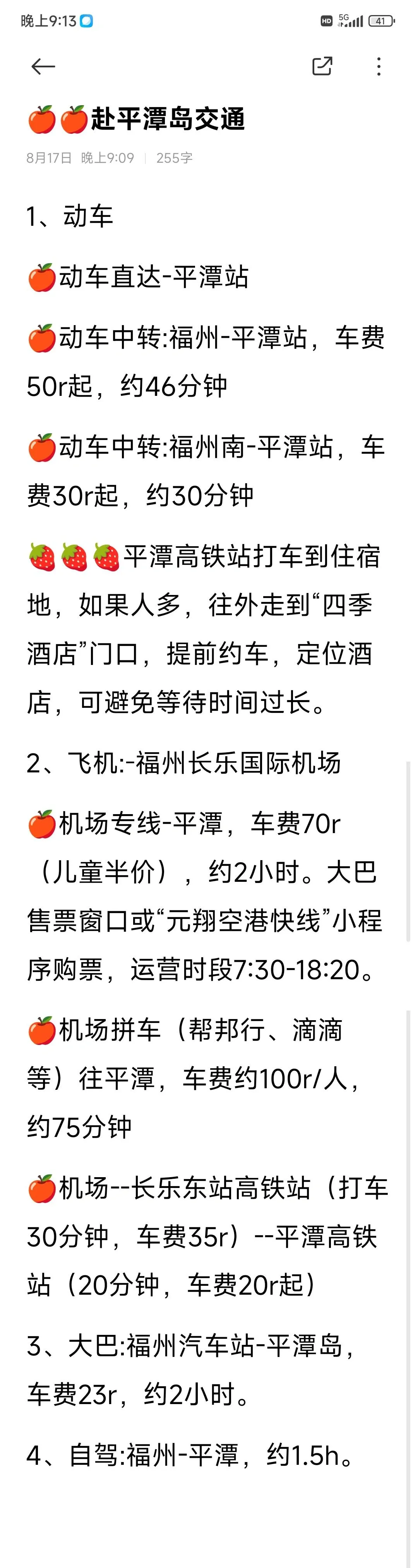Tap the note title to edit it
This screenshot has width=418, height=1568.
point(168,119)
